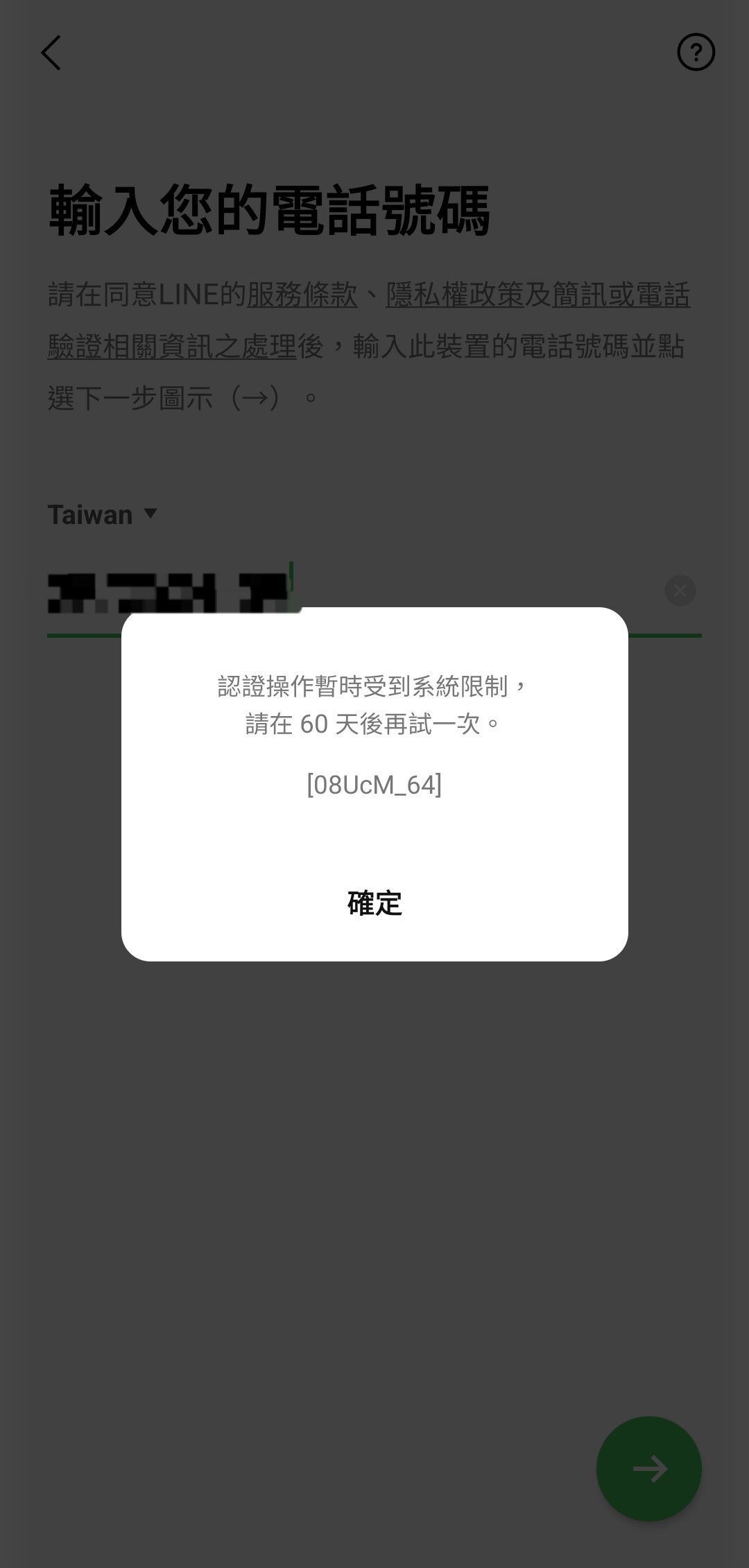
Task: Confirm the dialog with 確定
Action: pos(374,903)
